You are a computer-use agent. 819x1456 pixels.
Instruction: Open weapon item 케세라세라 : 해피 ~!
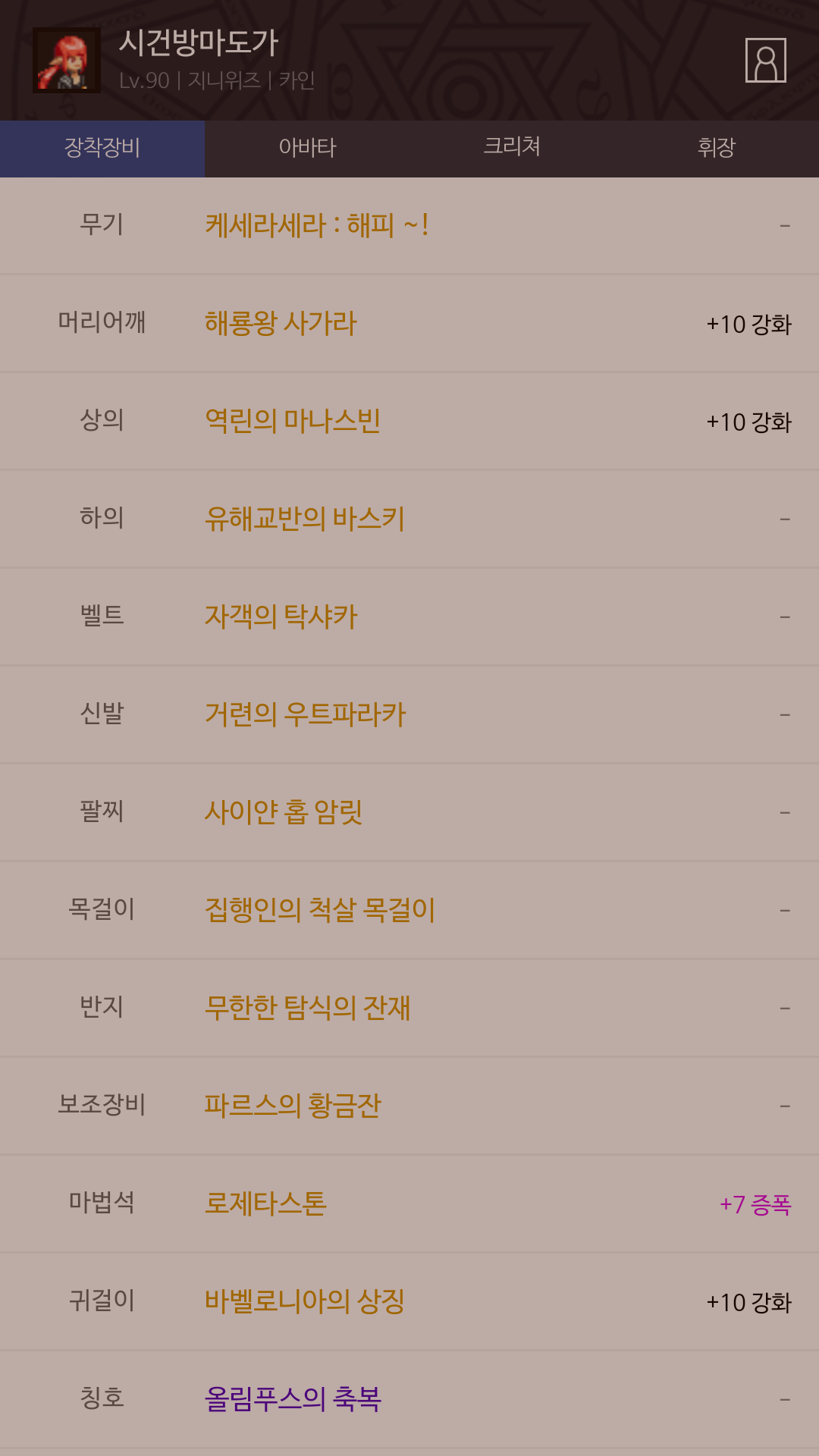(317, 226)
